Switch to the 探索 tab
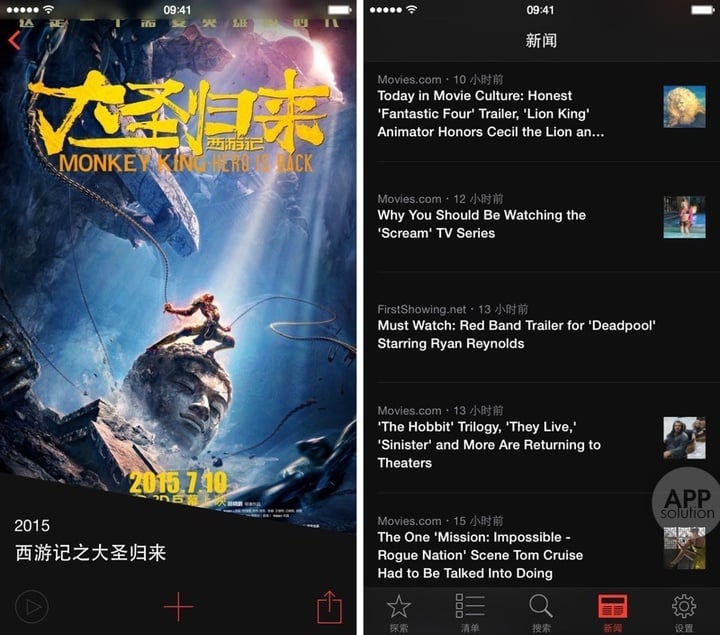This screenshot has height=635, width=720. point(399,611)
